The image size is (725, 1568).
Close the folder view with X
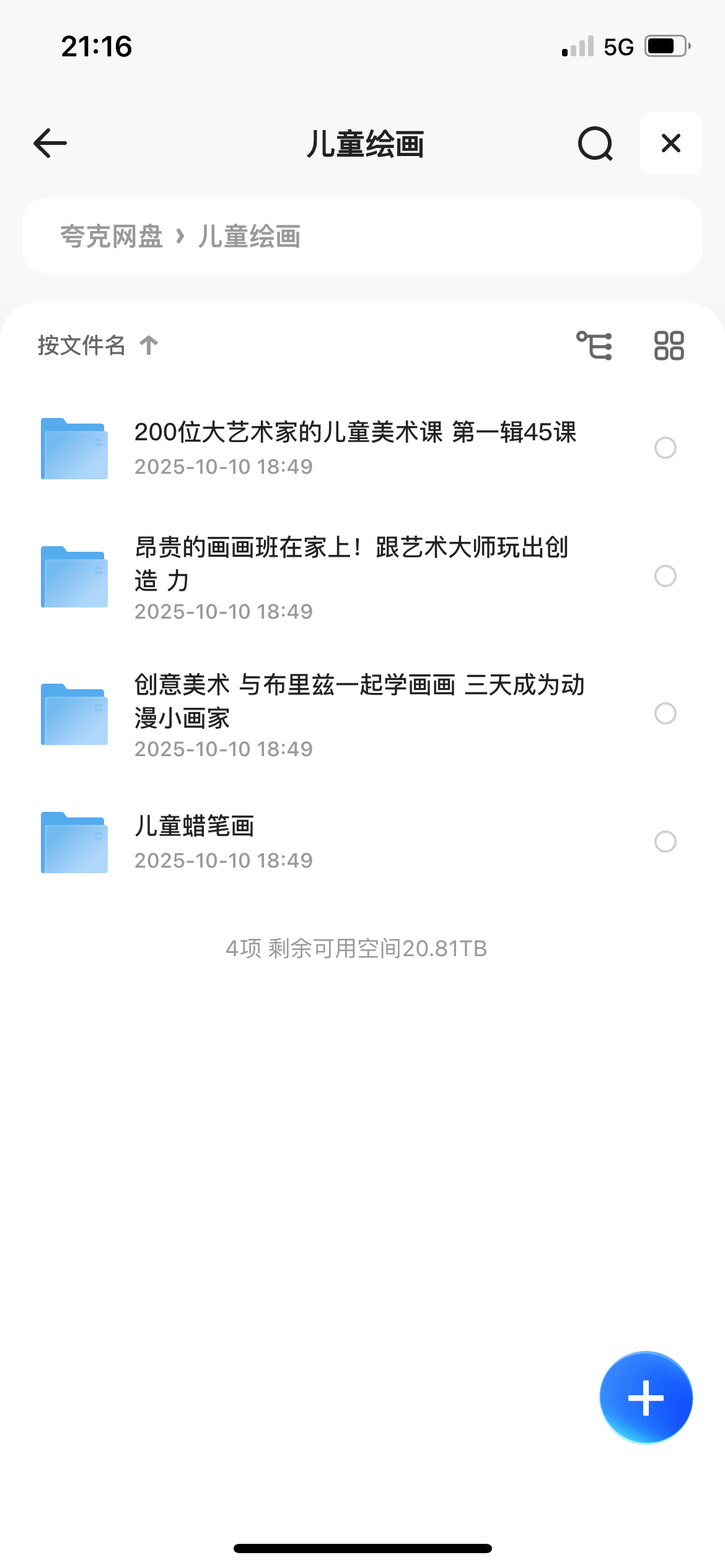point(670,143)
